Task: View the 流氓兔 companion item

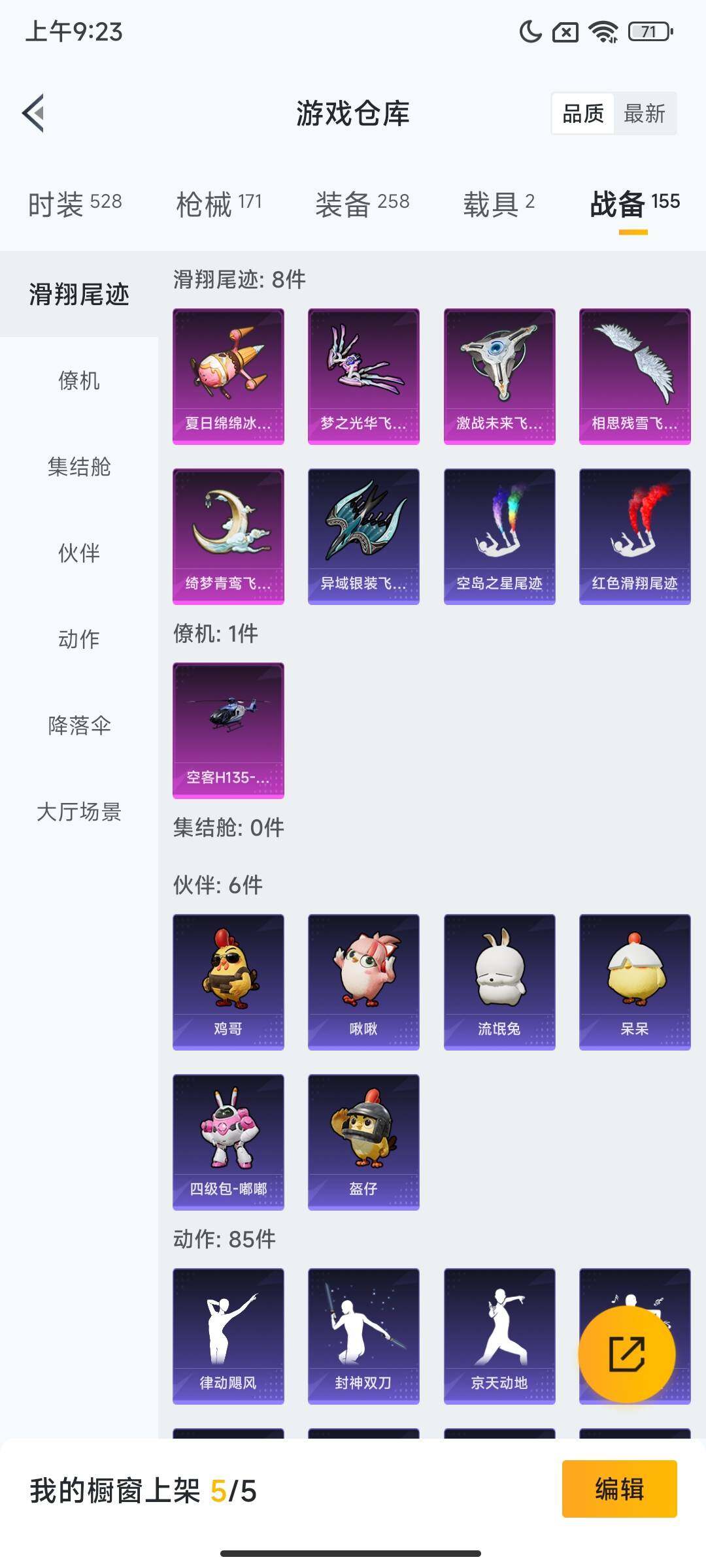Action: (499, 981)
